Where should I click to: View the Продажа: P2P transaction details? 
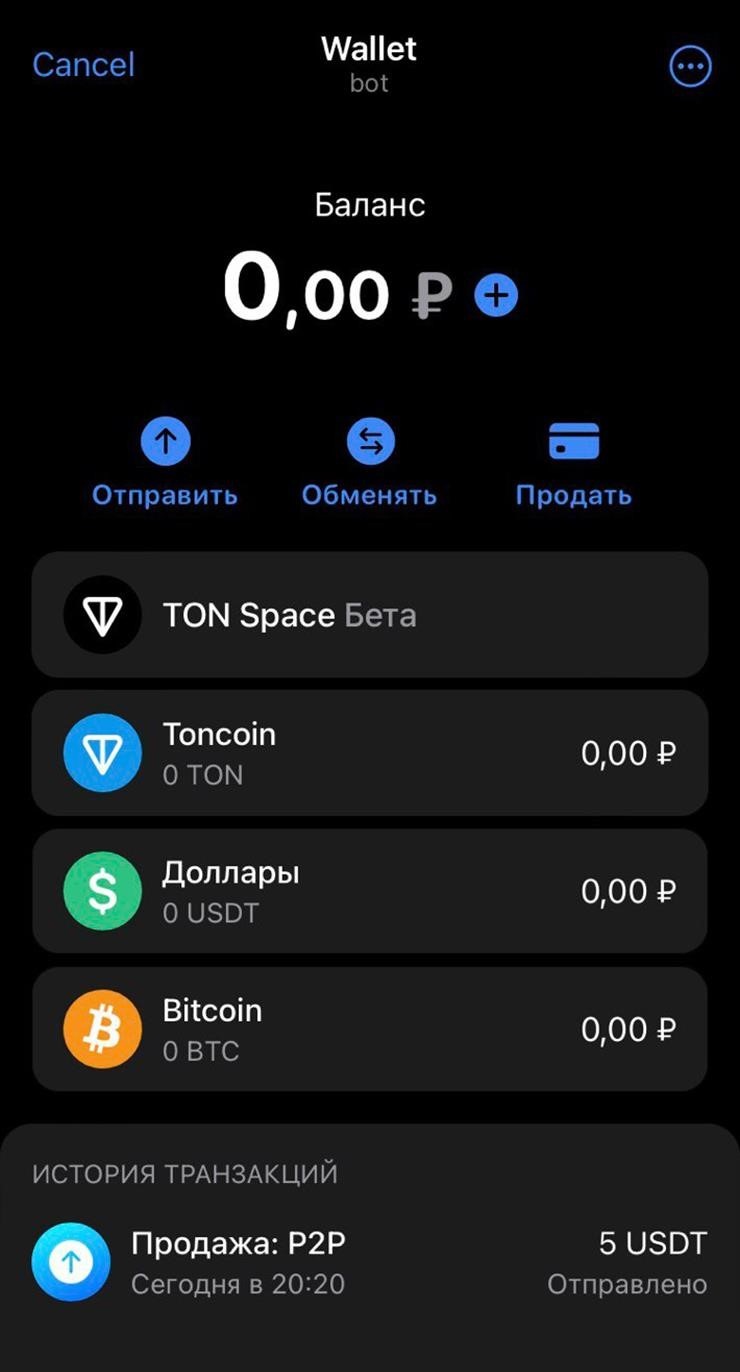[370, 1262]
